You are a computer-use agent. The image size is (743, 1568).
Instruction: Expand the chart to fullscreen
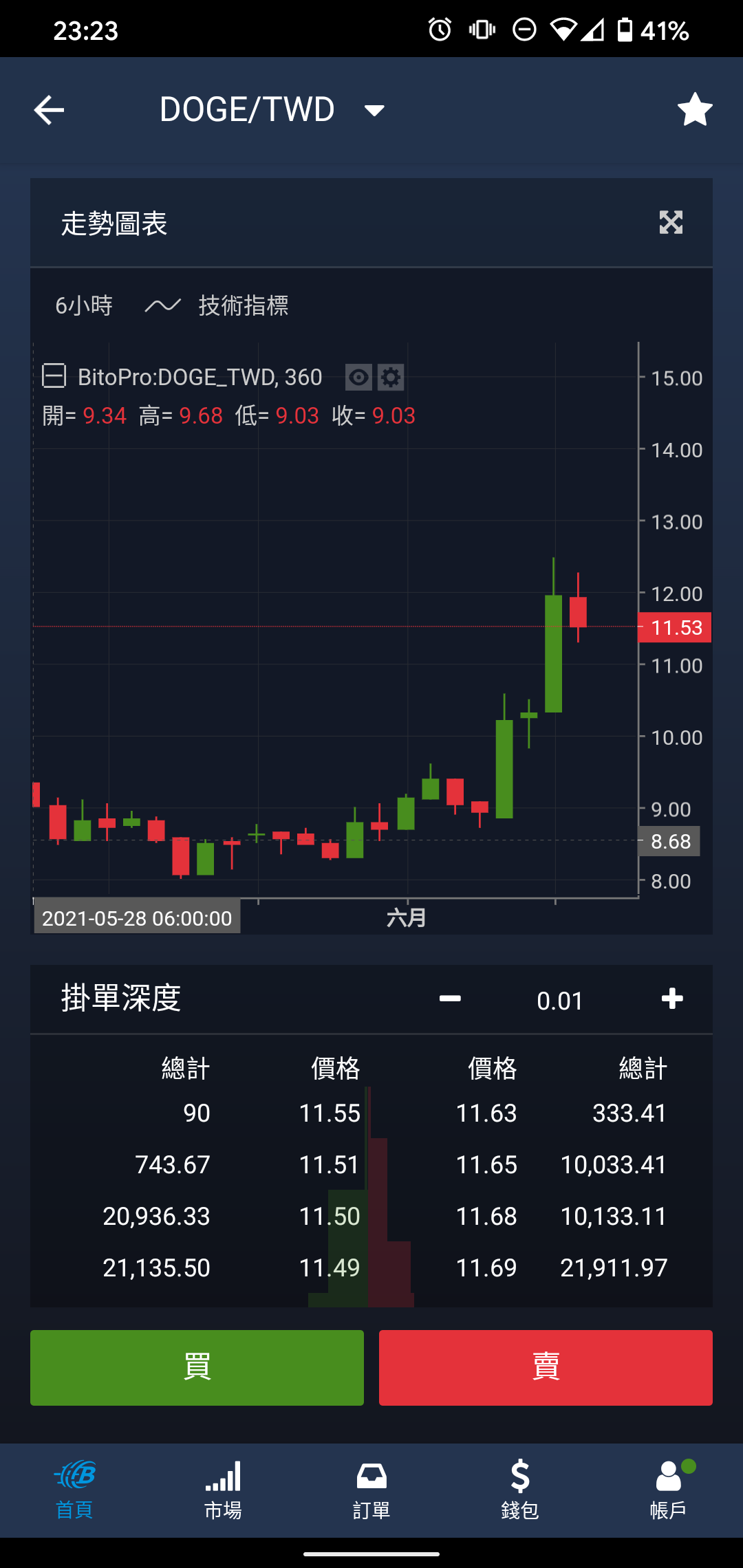[x=671, y=223]
